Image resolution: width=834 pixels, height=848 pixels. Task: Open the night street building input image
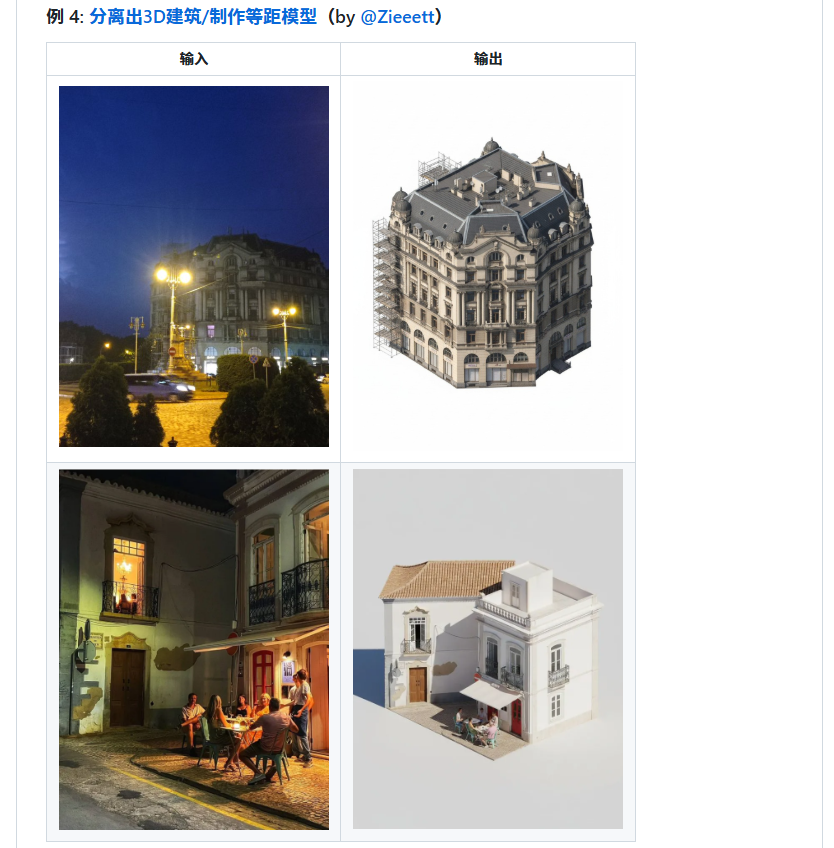coord(194,266)
